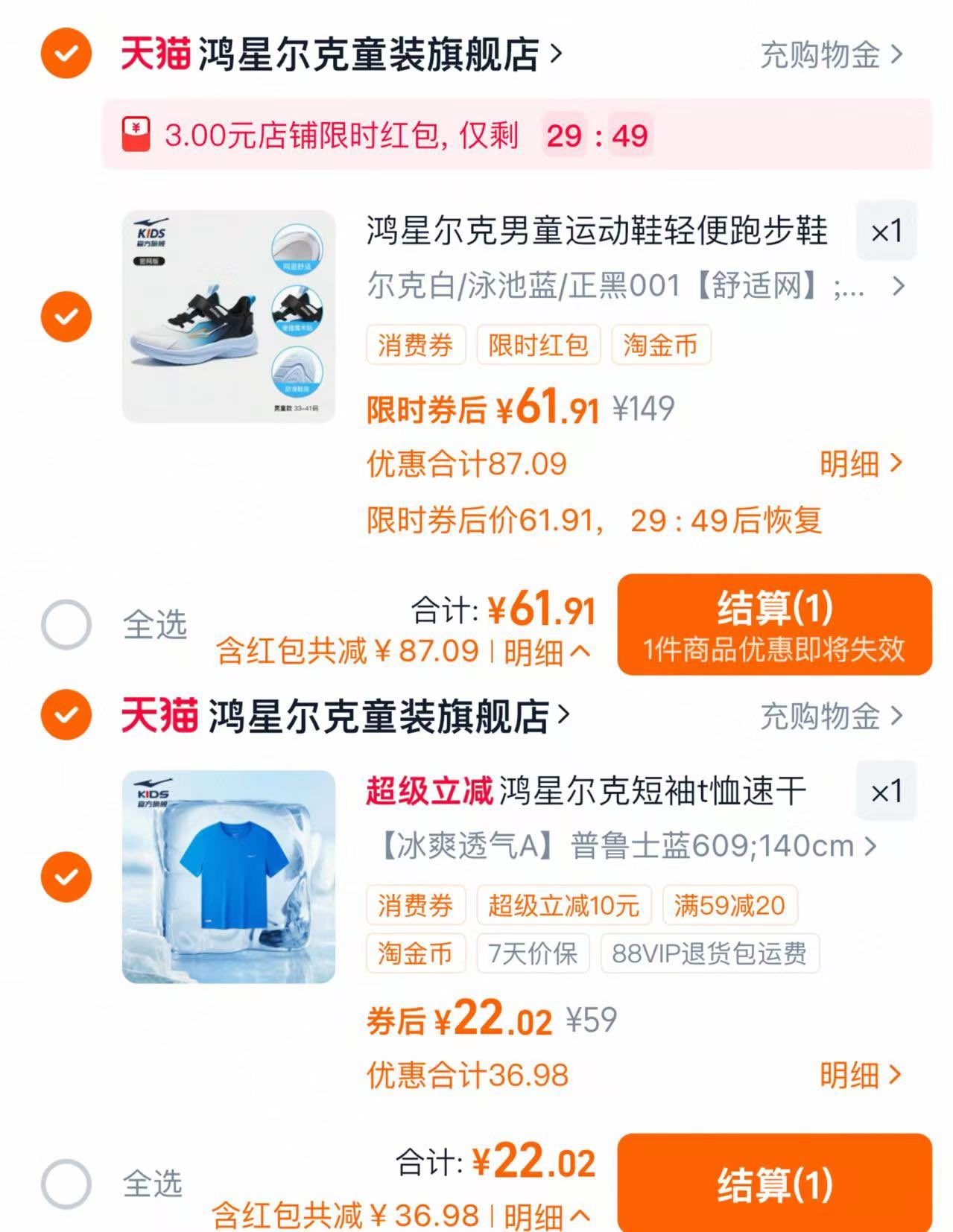This screenshot has height=1232, width=953.
Task: Expand 明细 after 含红包共减 ¥87.09
Action: 546,652
